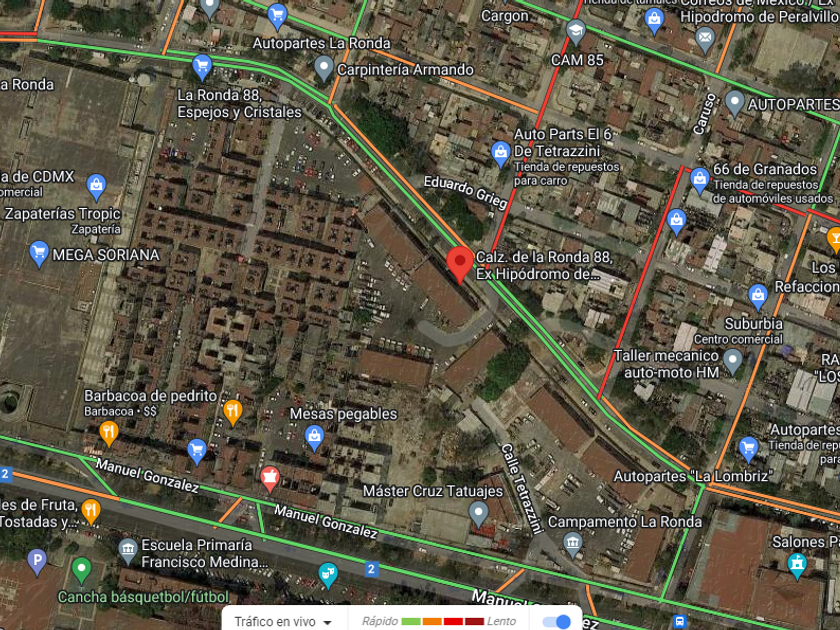Toggle the traffic layer switch off
Screen dimensions: 840x630
click(x=556, y=621)
